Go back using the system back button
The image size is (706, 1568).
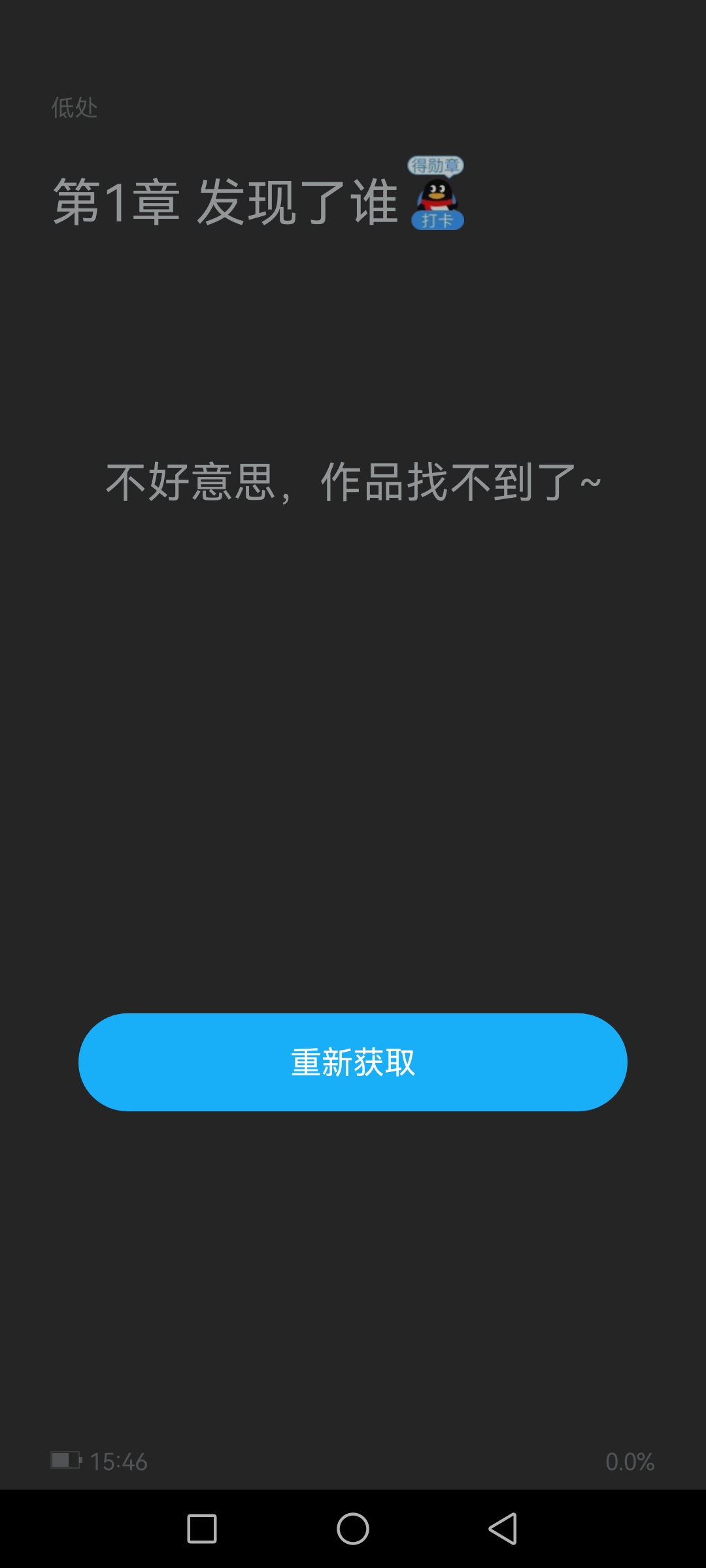503,1529
